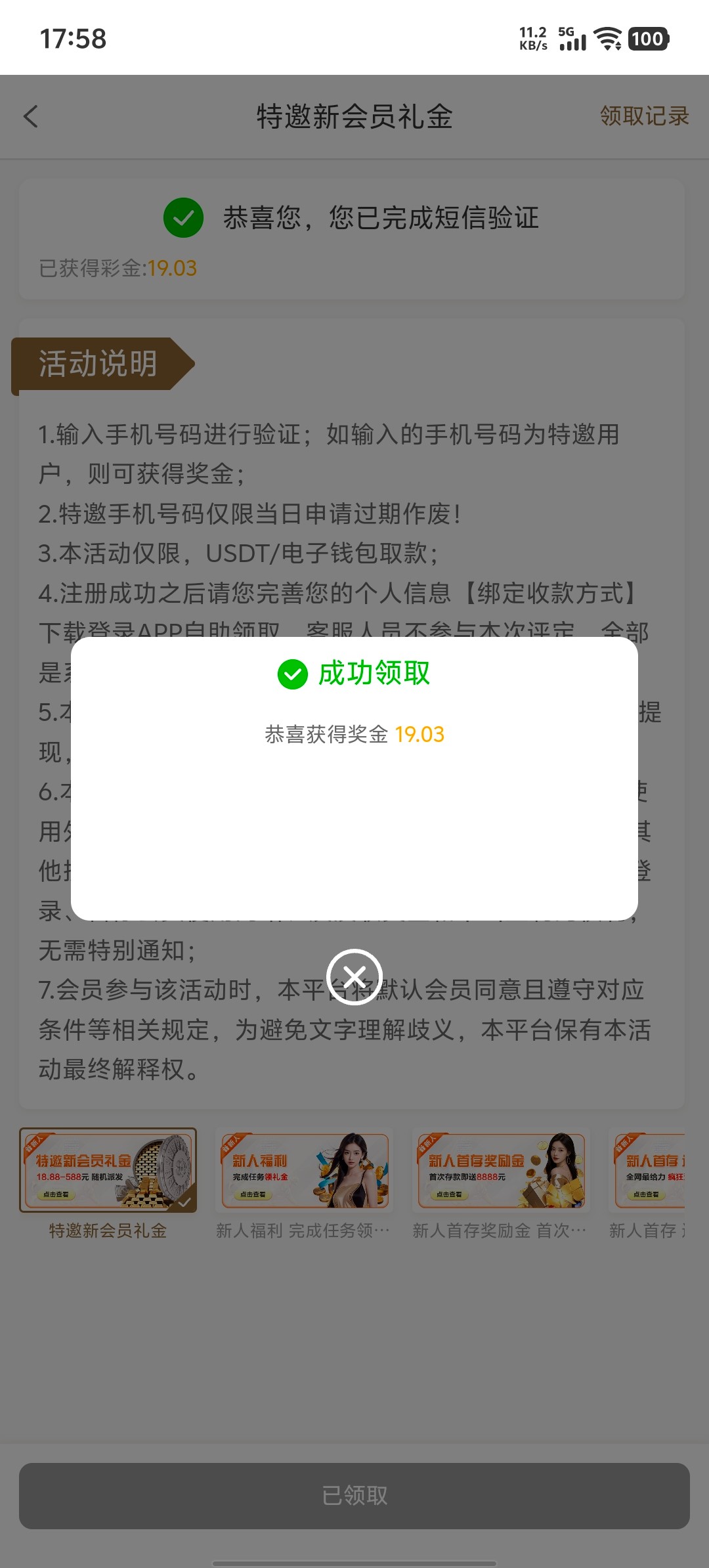This screenshot has height=1568, width=709.
Task: Select the 特邀新会员礼金 promotion card
Action: [108, 1171]
